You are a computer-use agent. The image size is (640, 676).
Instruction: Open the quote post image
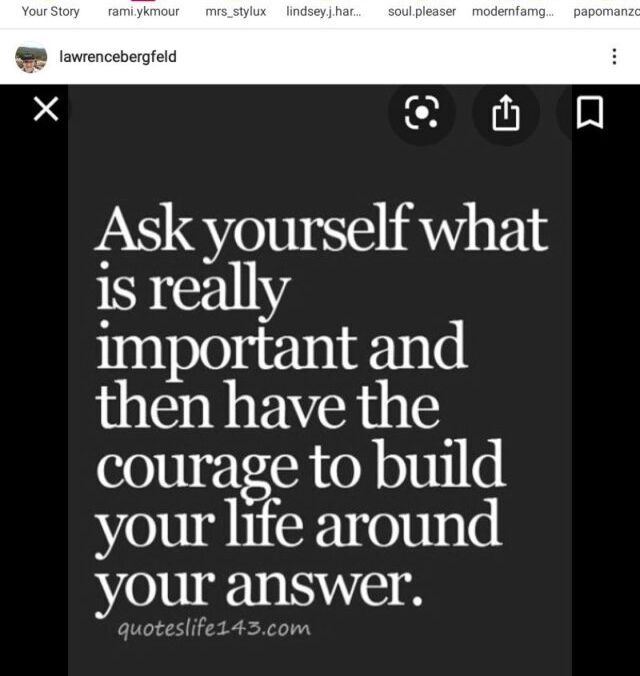coord(320,400)
